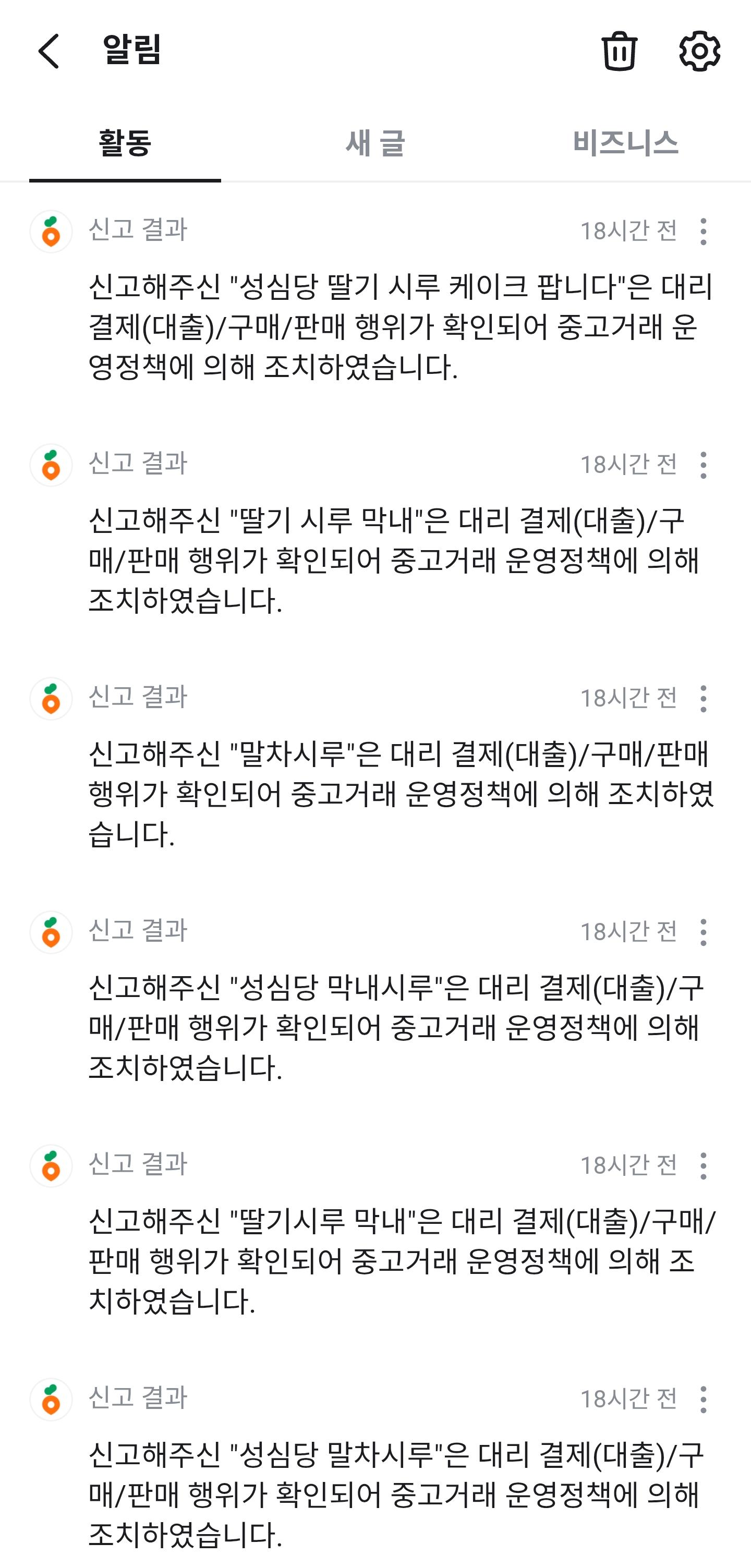Select the 활동 tab
This screenshot has width=751, height=1568.
(125, 143)
